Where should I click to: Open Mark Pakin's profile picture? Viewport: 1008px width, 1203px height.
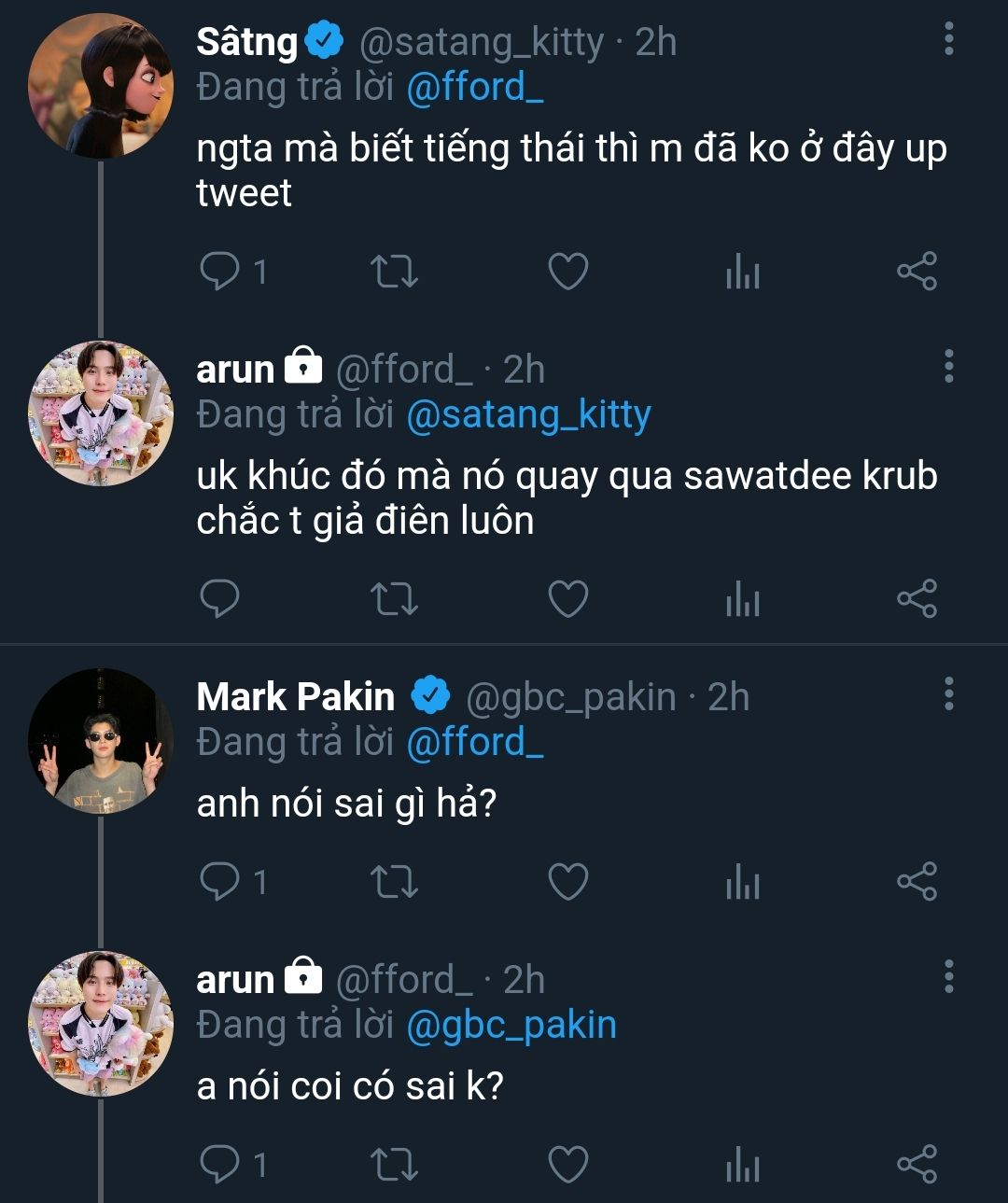101,741
